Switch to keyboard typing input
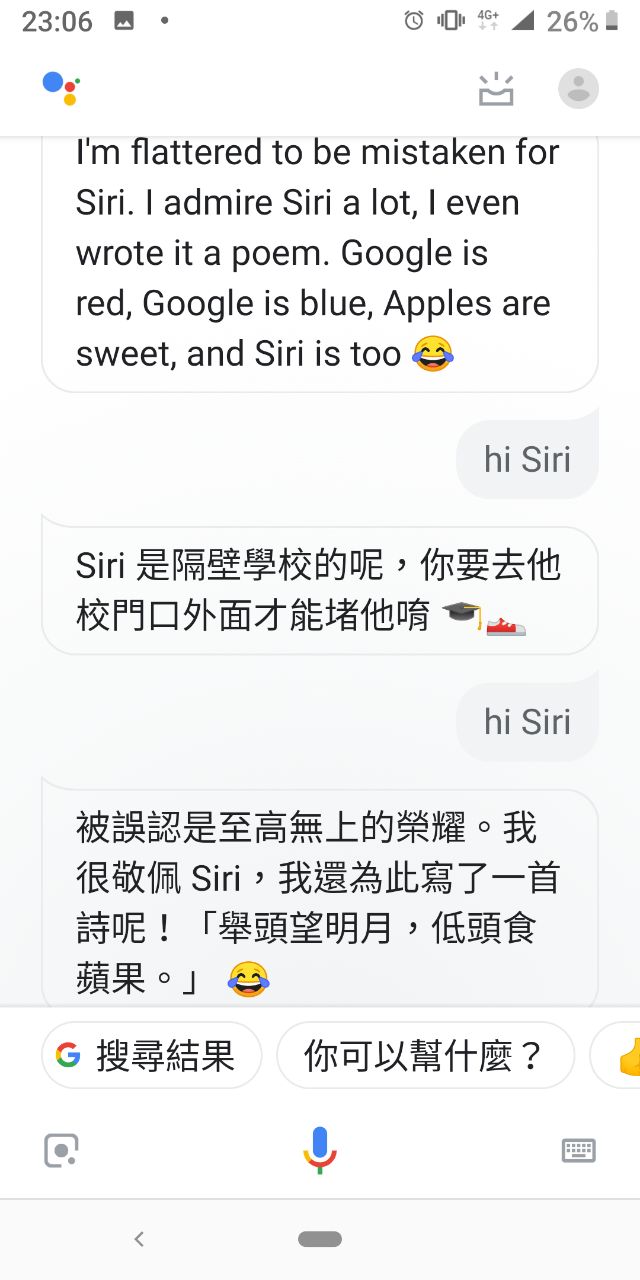 tap(579, 1150)
